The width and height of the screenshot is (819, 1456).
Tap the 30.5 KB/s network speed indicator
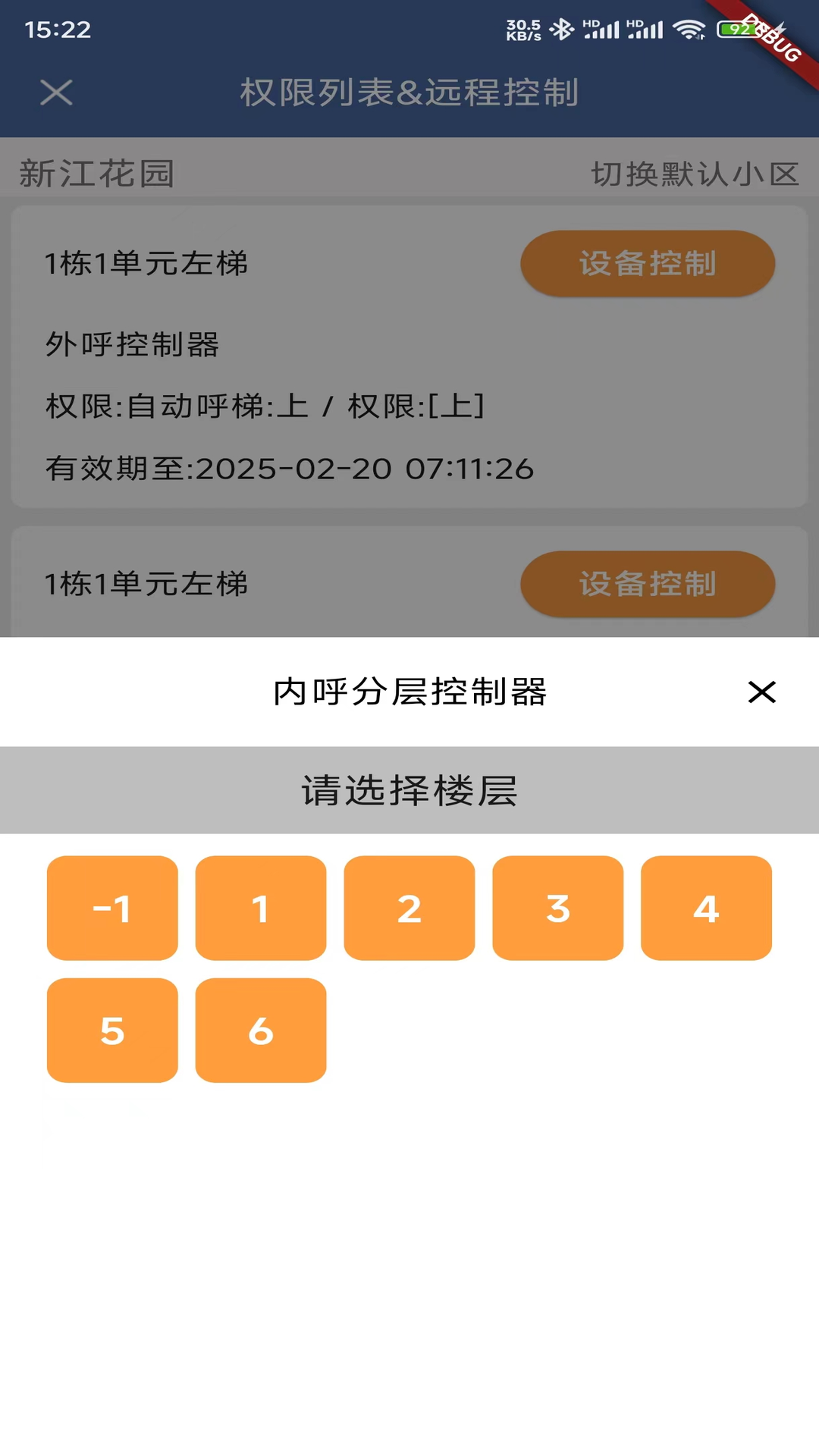point(524,29)
